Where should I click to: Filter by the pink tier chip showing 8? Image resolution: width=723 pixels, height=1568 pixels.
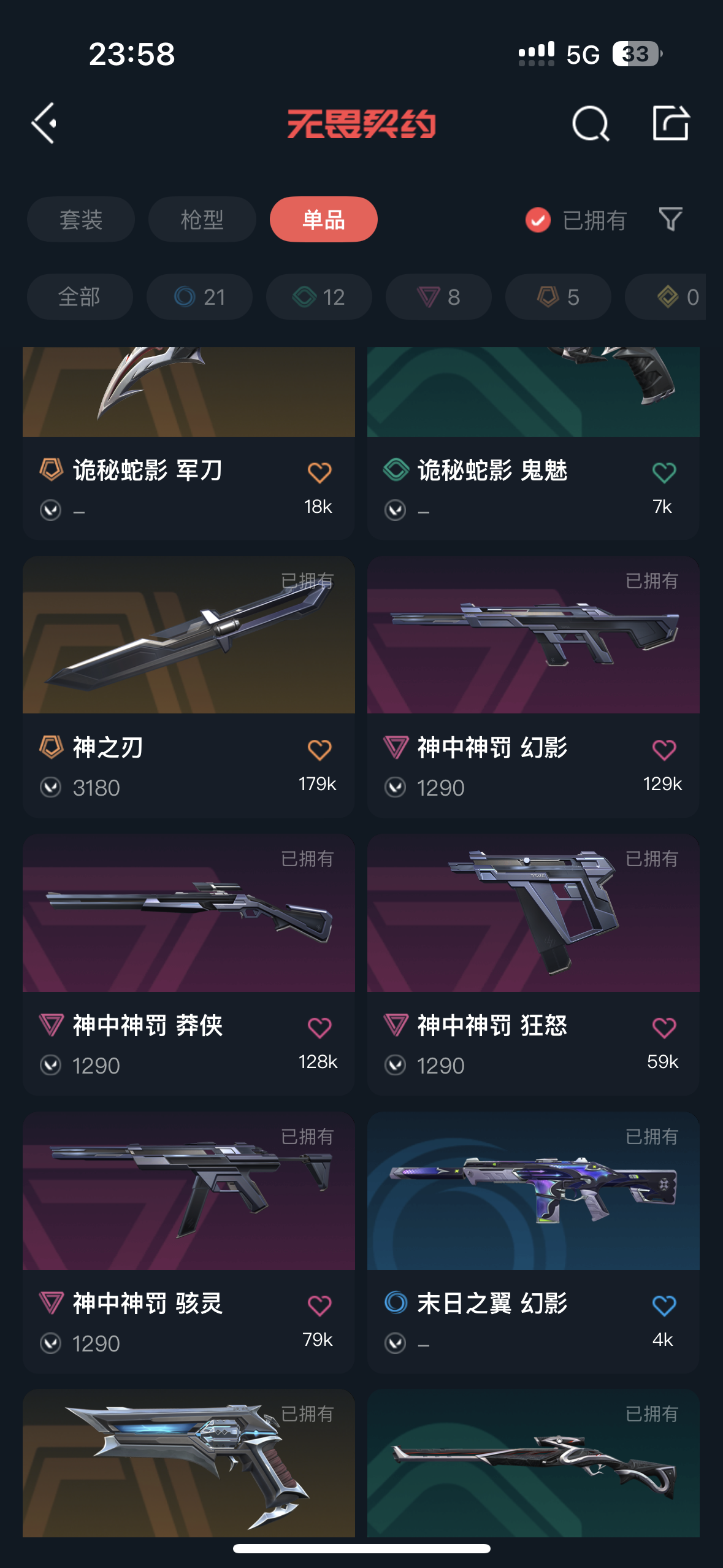tap(438, 297)
